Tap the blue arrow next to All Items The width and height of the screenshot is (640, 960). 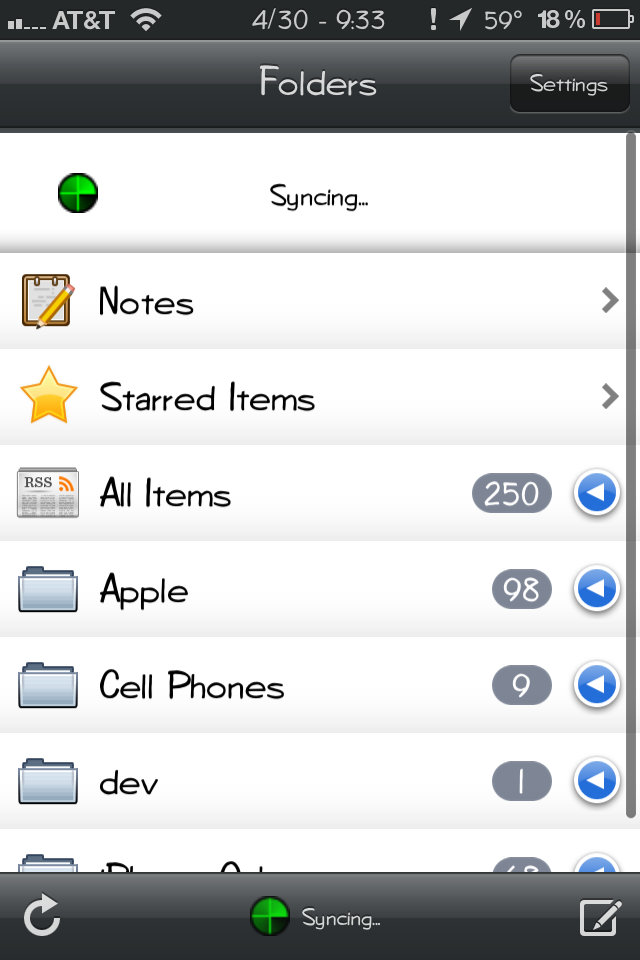pyautogui.click(x=596, y=494)
